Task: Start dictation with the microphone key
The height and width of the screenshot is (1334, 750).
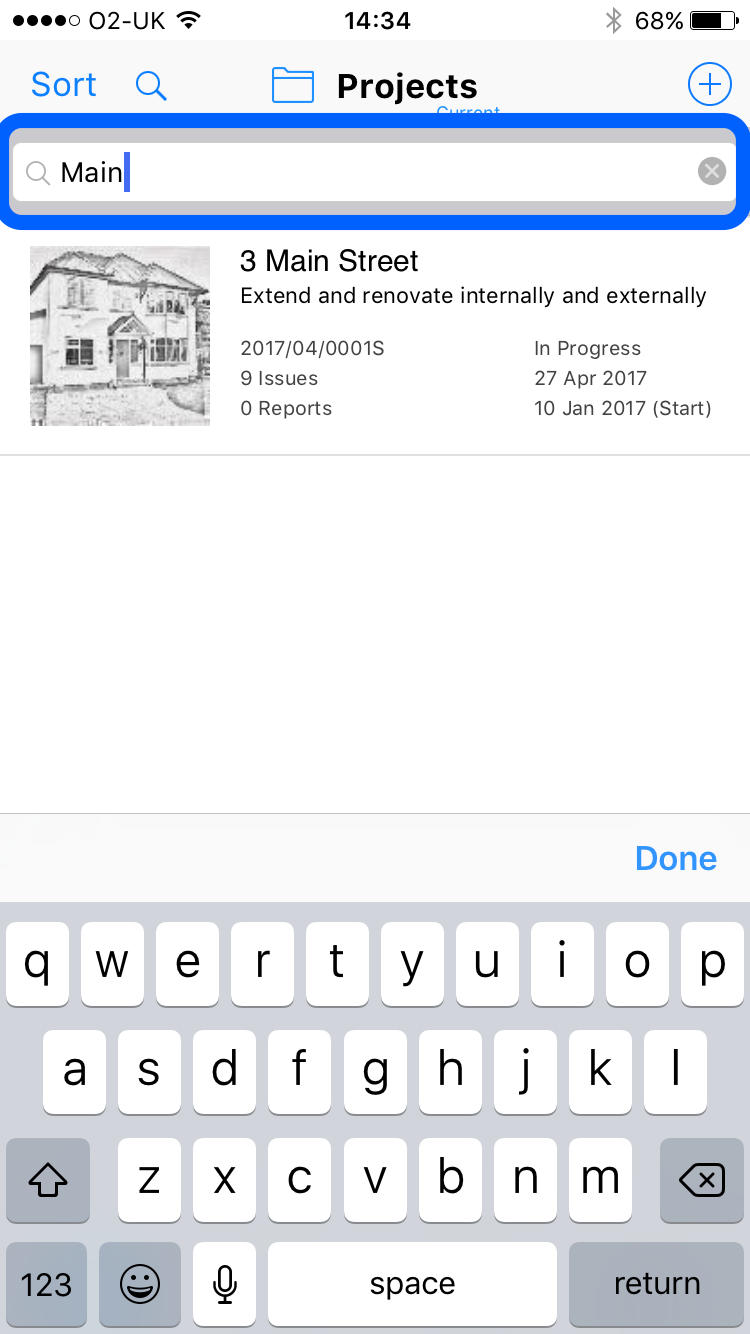Action: (225, 1284)
